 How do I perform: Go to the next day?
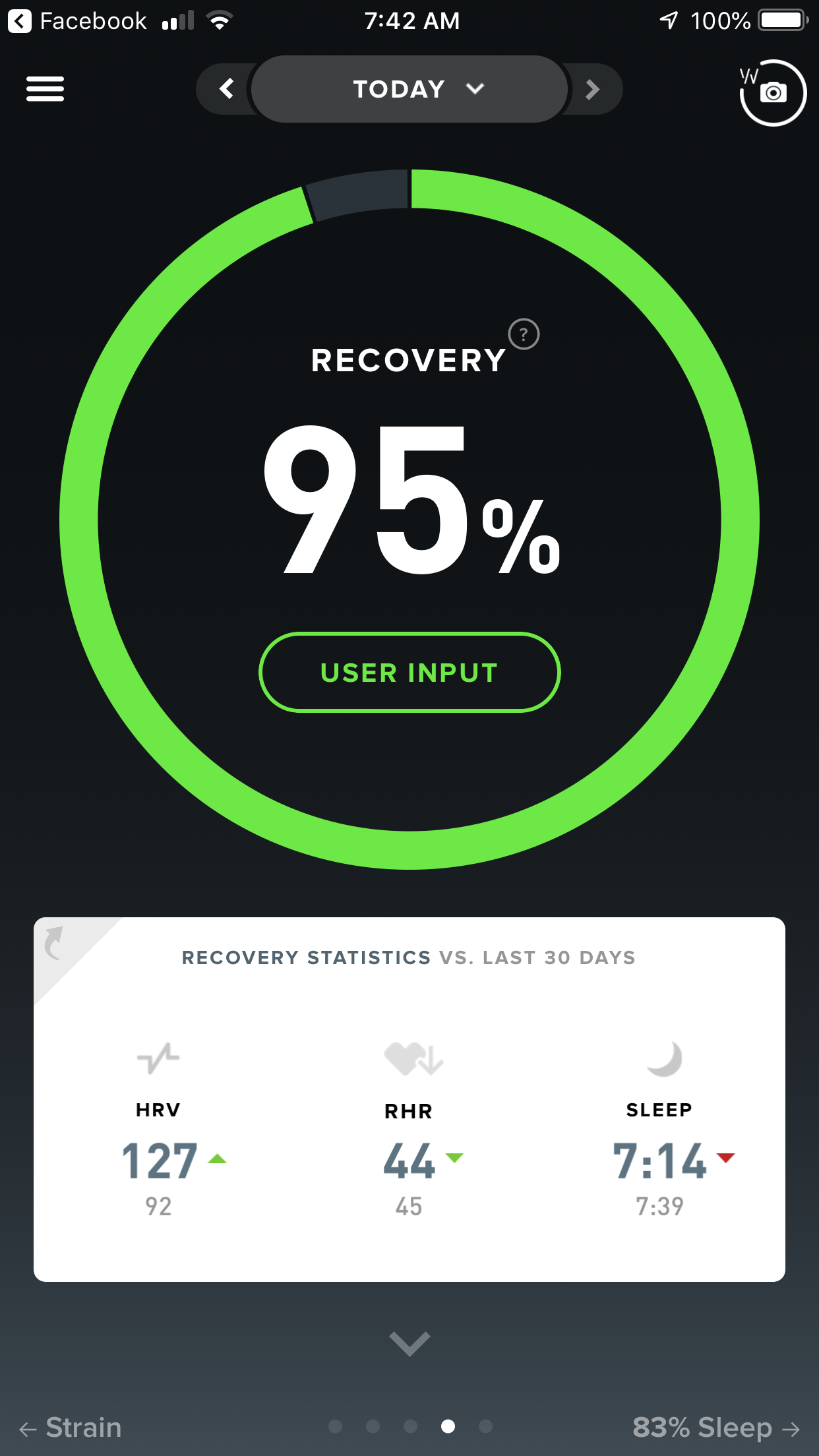(592, 89)
